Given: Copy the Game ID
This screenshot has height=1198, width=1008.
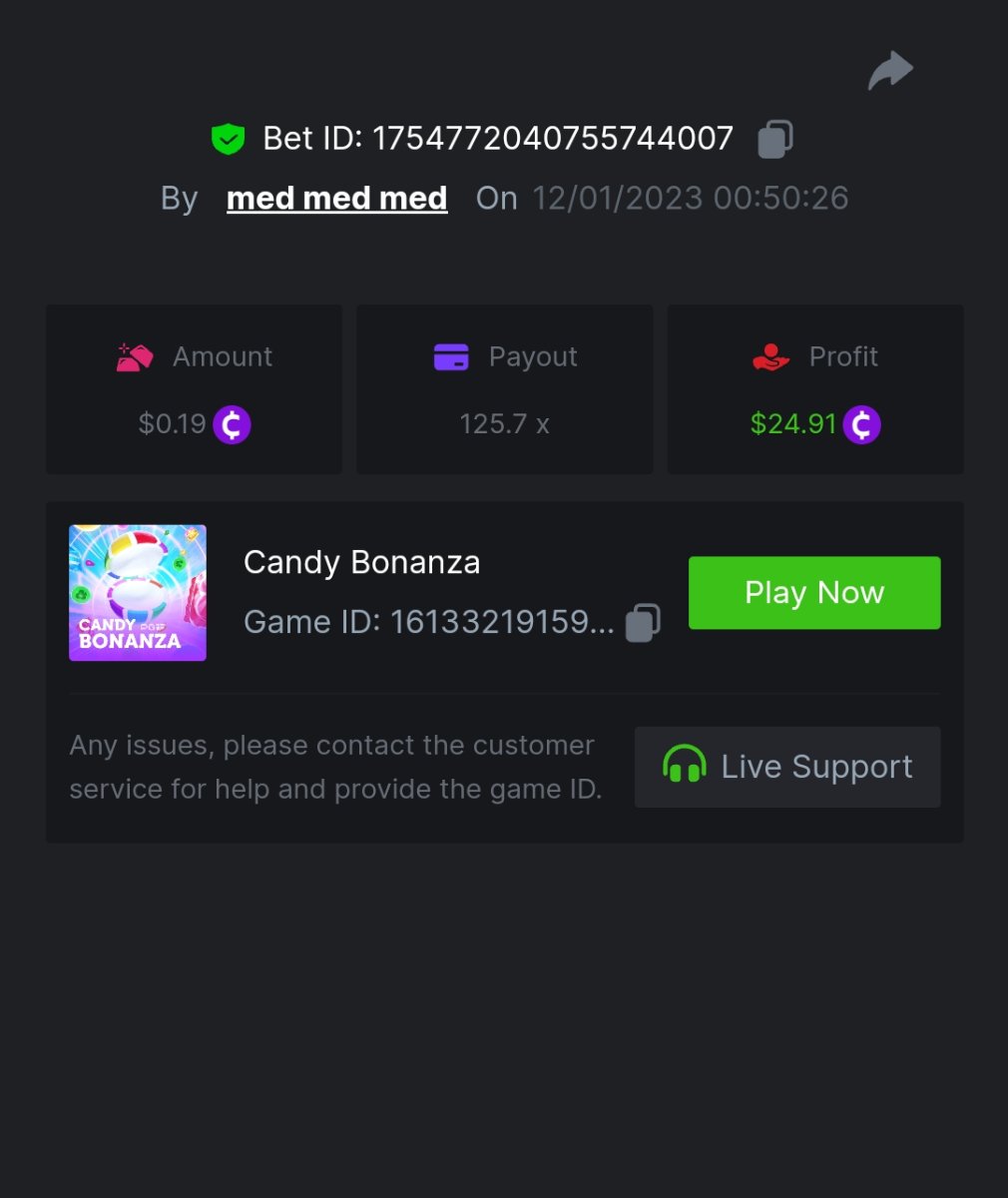Looking at the screenshot, I should [x=643, y=623].
